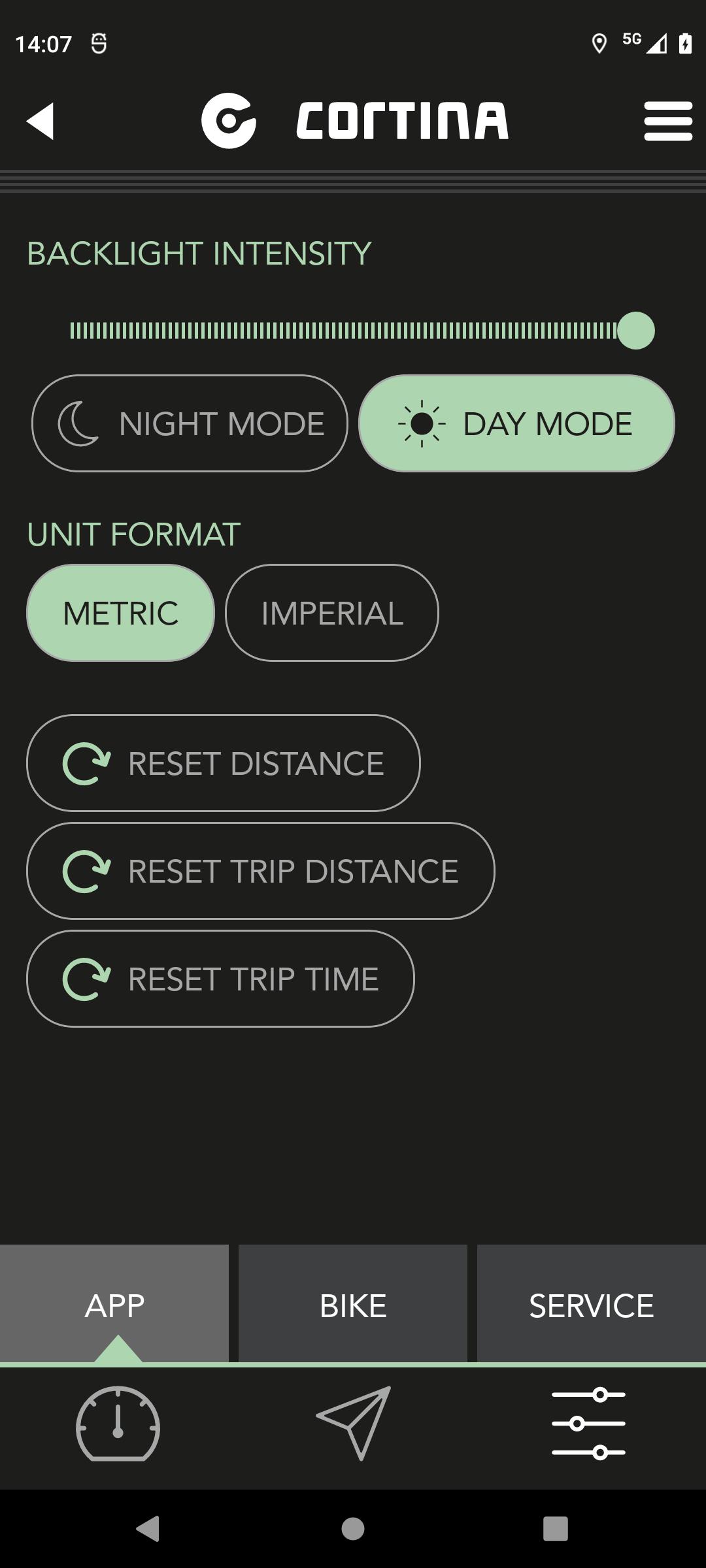Switch to the Service tab
The height and width of the screenshot is (1568, 706).
tap(592, 1304)
